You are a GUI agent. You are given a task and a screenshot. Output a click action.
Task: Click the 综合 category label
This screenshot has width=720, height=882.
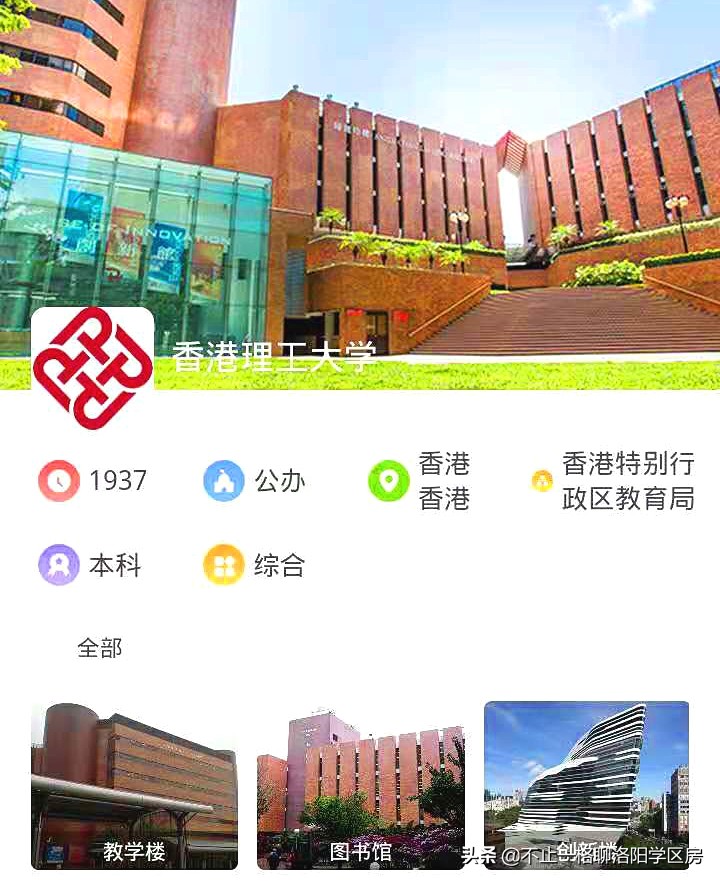click(x=280, y=565)
